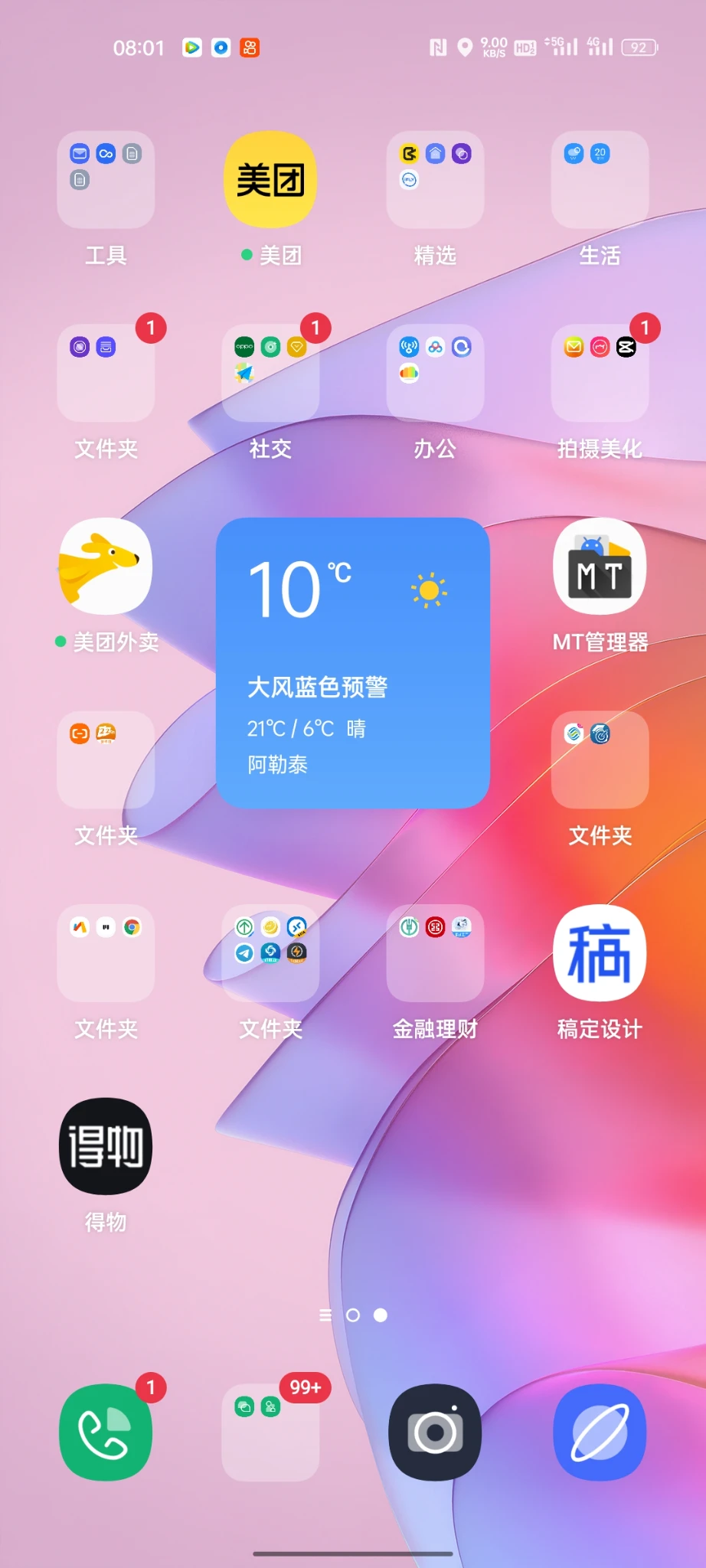Viewport: 706px width, 1568px height.
Task: Open the 金融理财 folder
Action: [x=435, y=953]
